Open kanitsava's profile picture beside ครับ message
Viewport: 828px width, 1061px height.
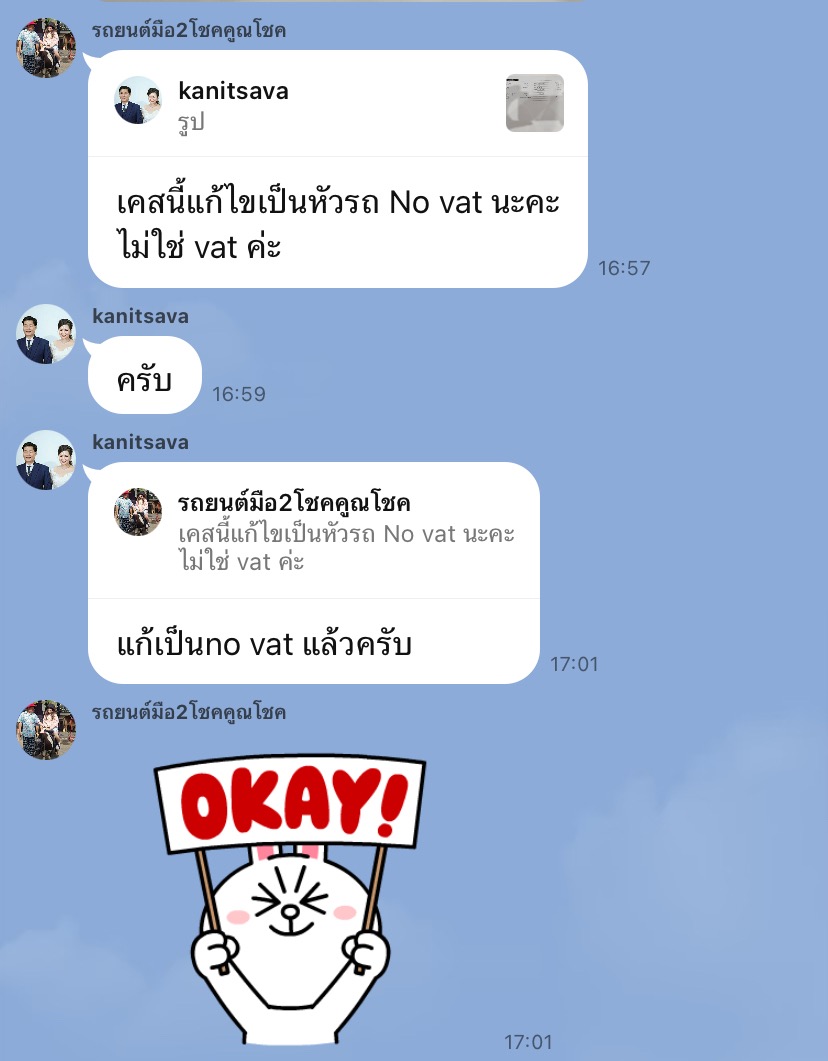point(46,334)
